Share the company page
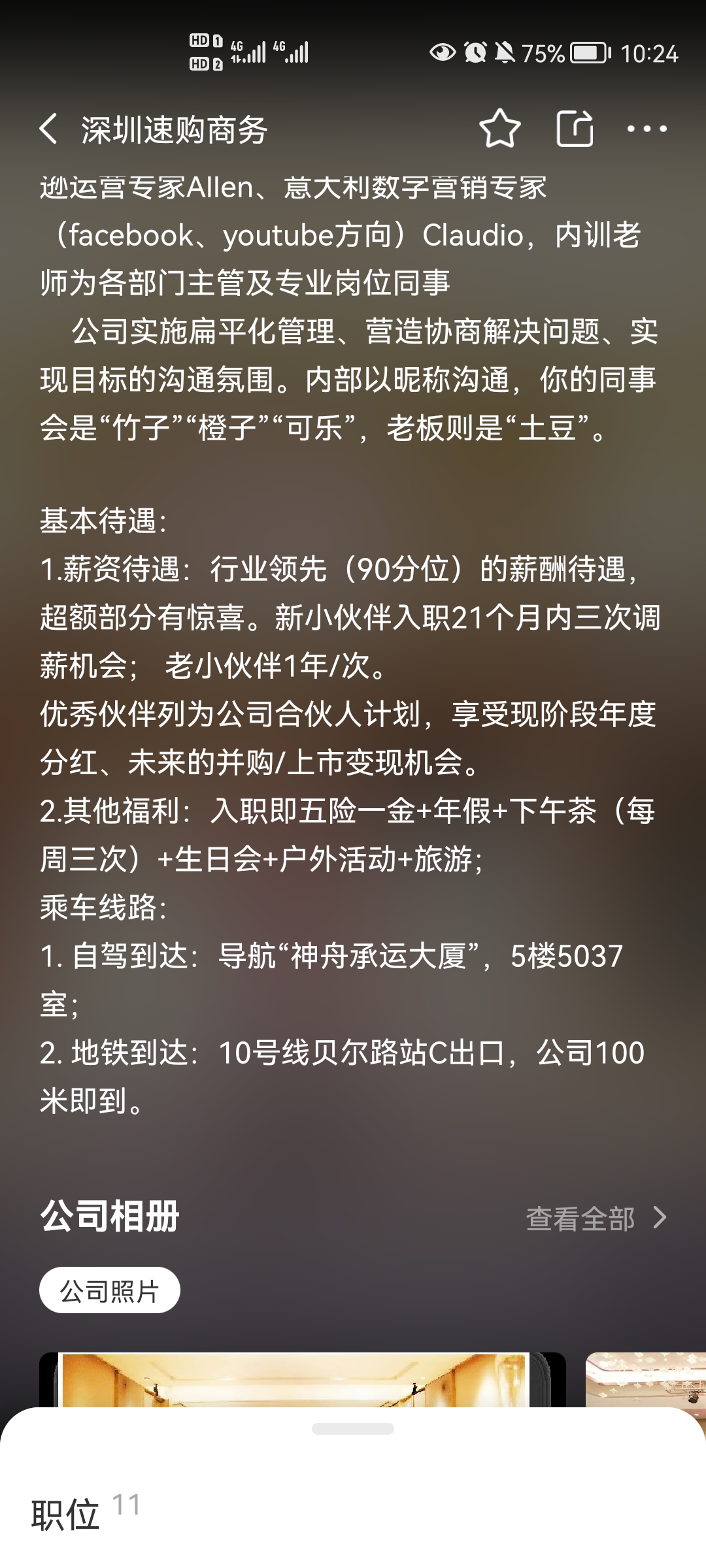This screenshot has width=706, height=1568. coord(575,129)
